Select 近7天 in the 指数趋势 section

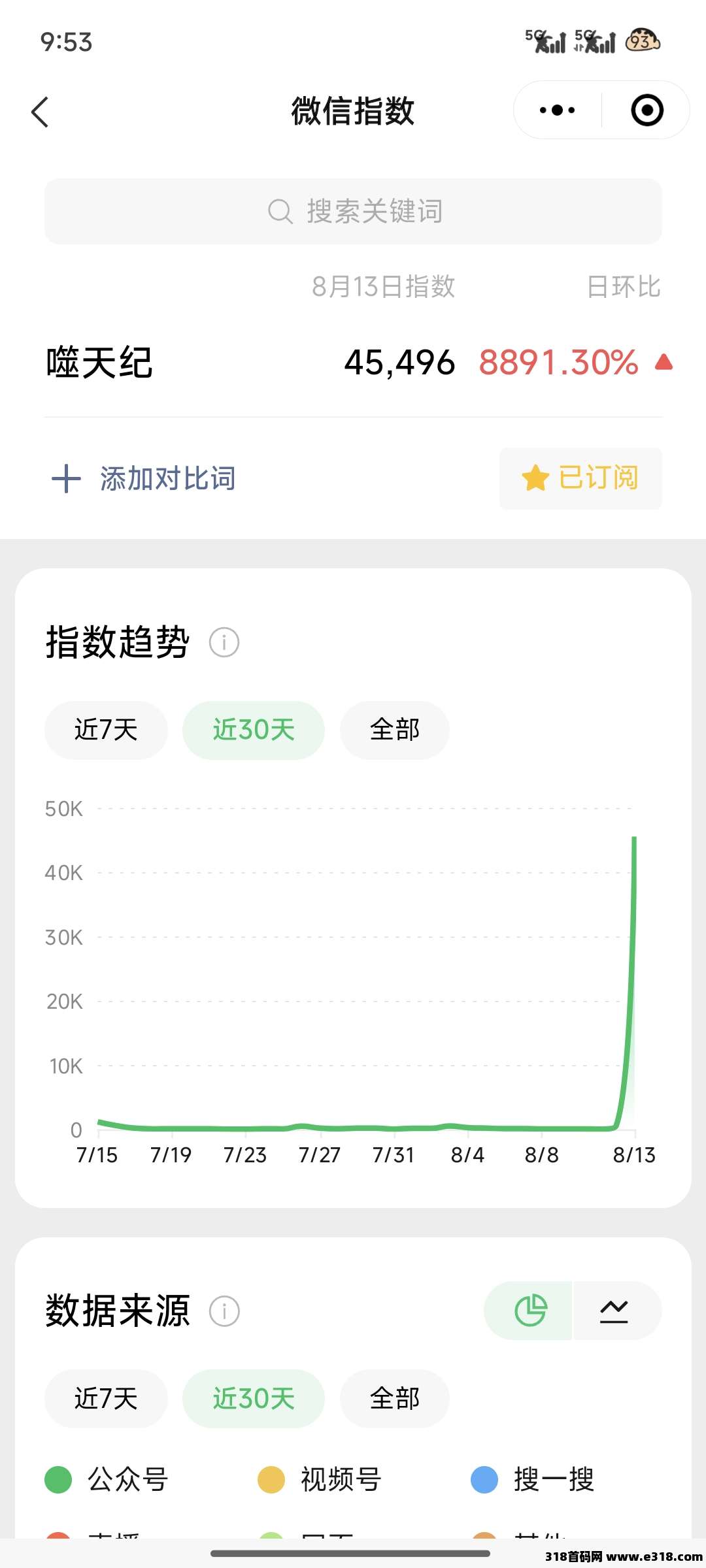tap(106, 730)
